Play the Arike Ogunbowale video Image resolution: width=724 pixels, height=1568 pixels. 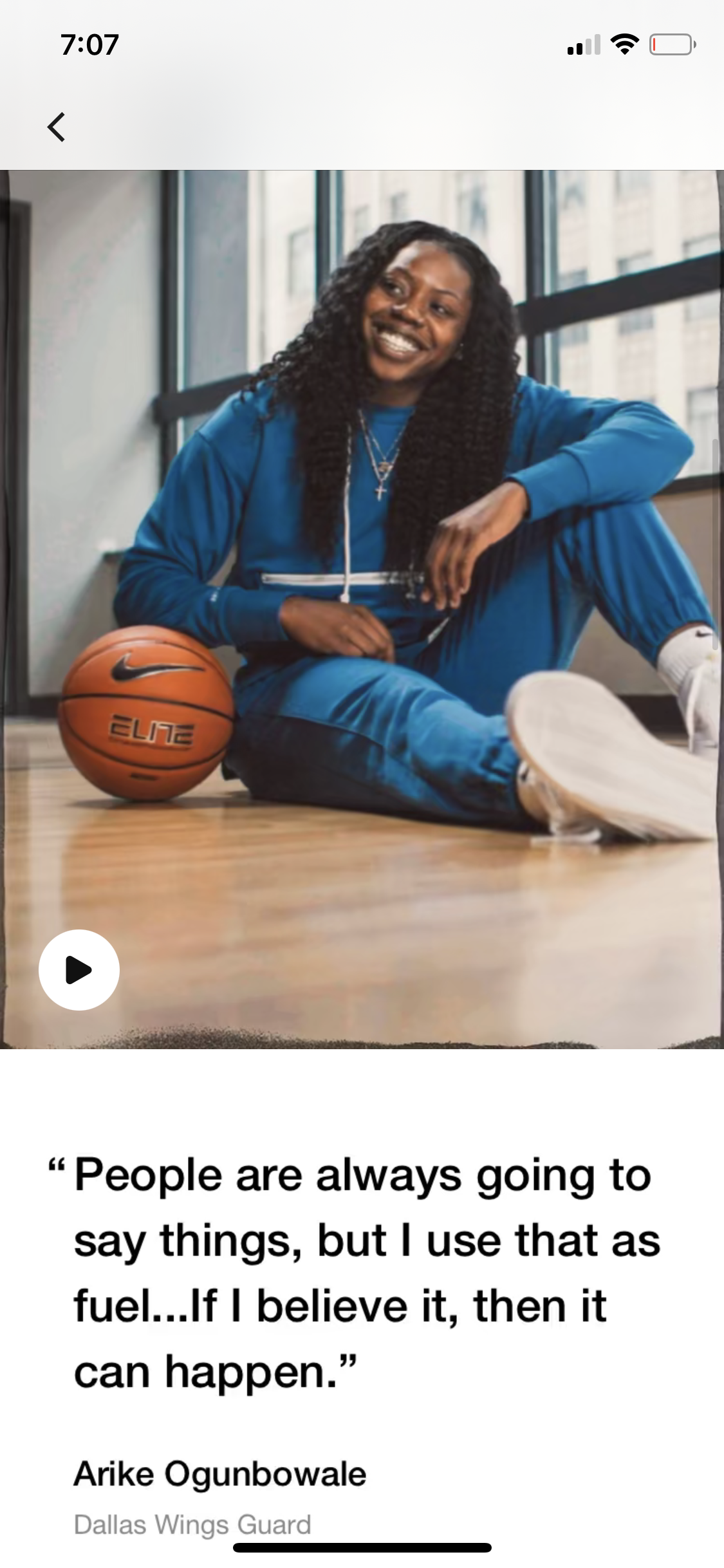79,969
